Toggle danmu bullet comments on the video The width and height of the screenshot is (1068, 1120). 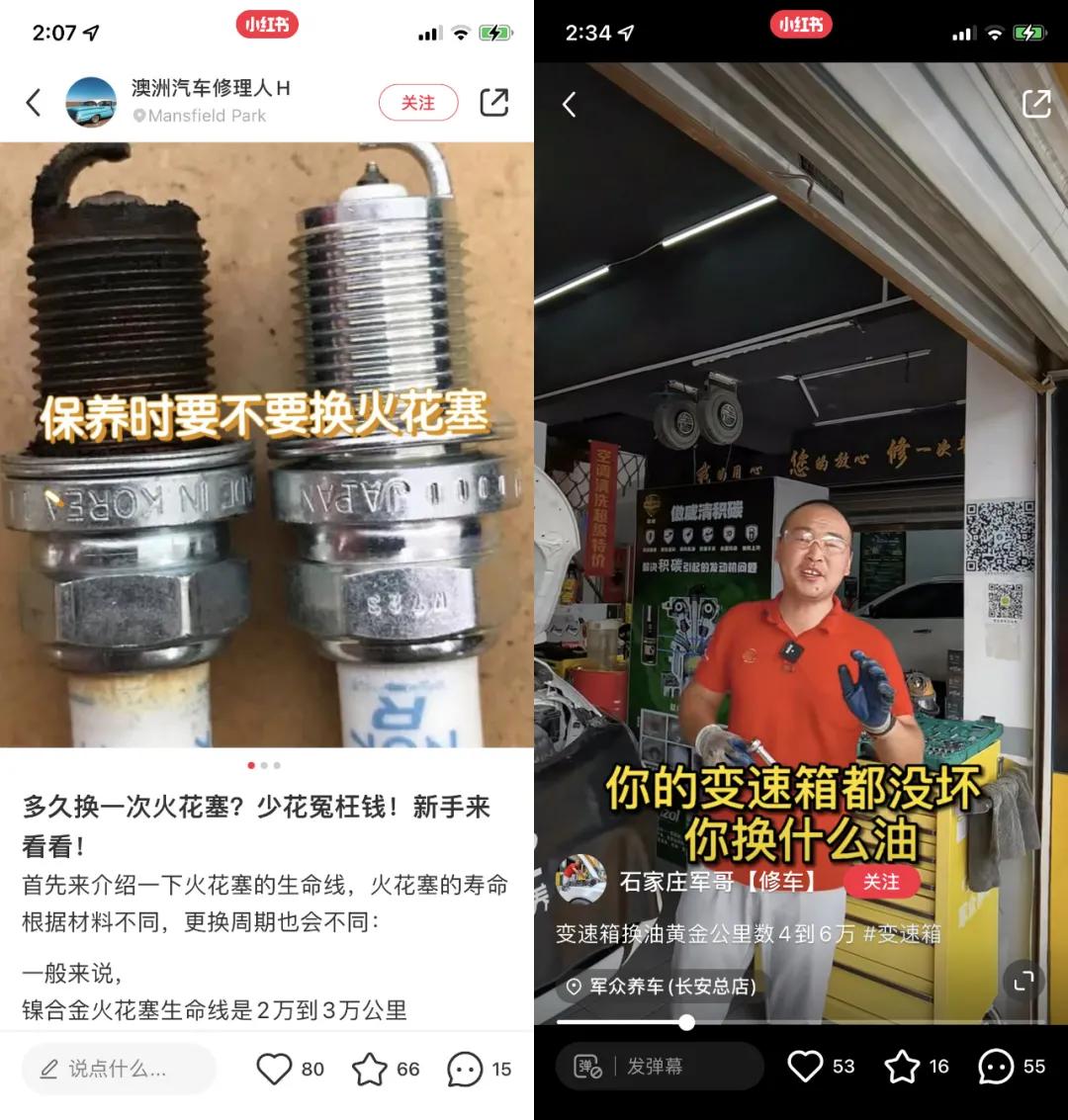click(587, 1067)
